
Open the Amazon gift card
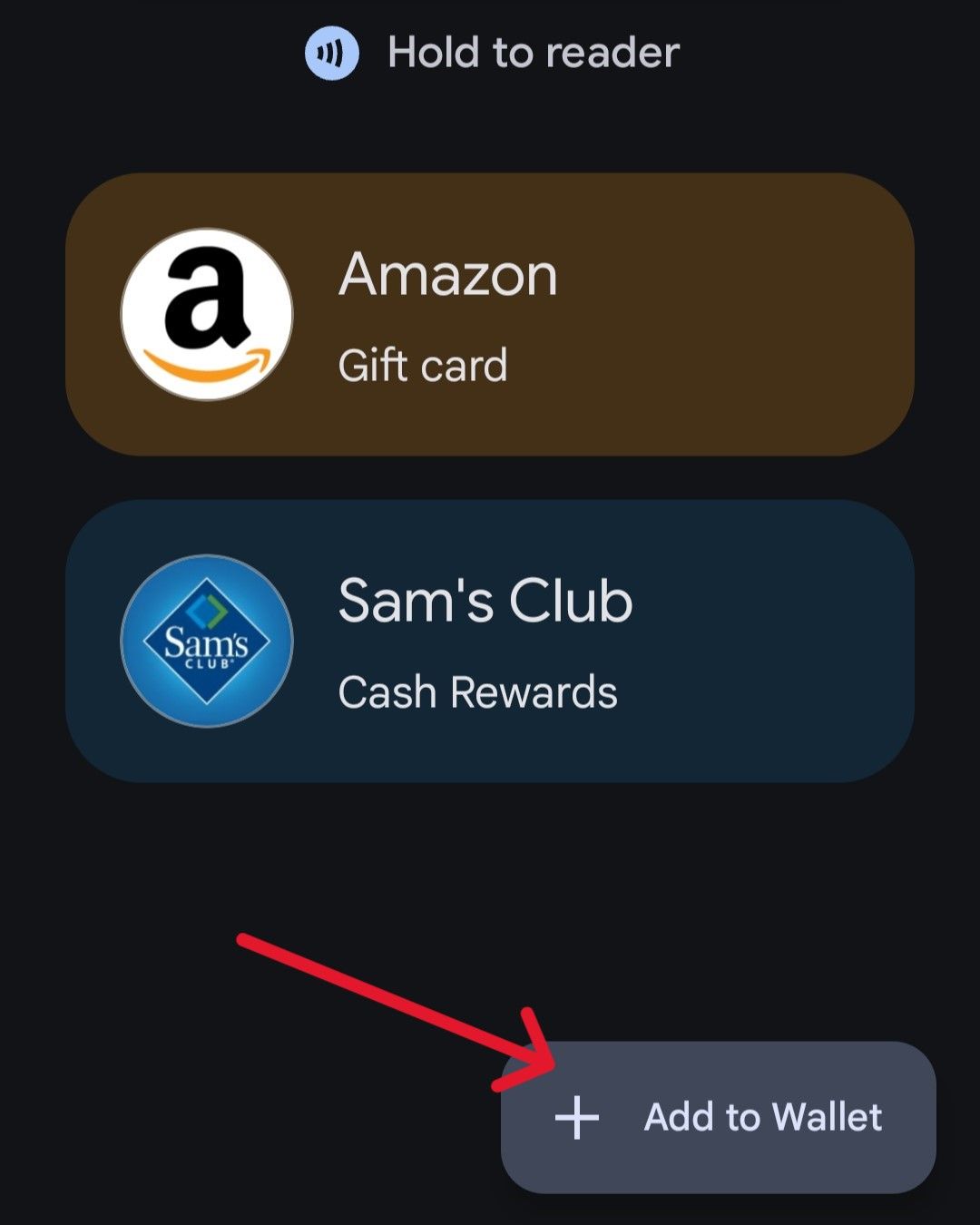coord(490,314)
